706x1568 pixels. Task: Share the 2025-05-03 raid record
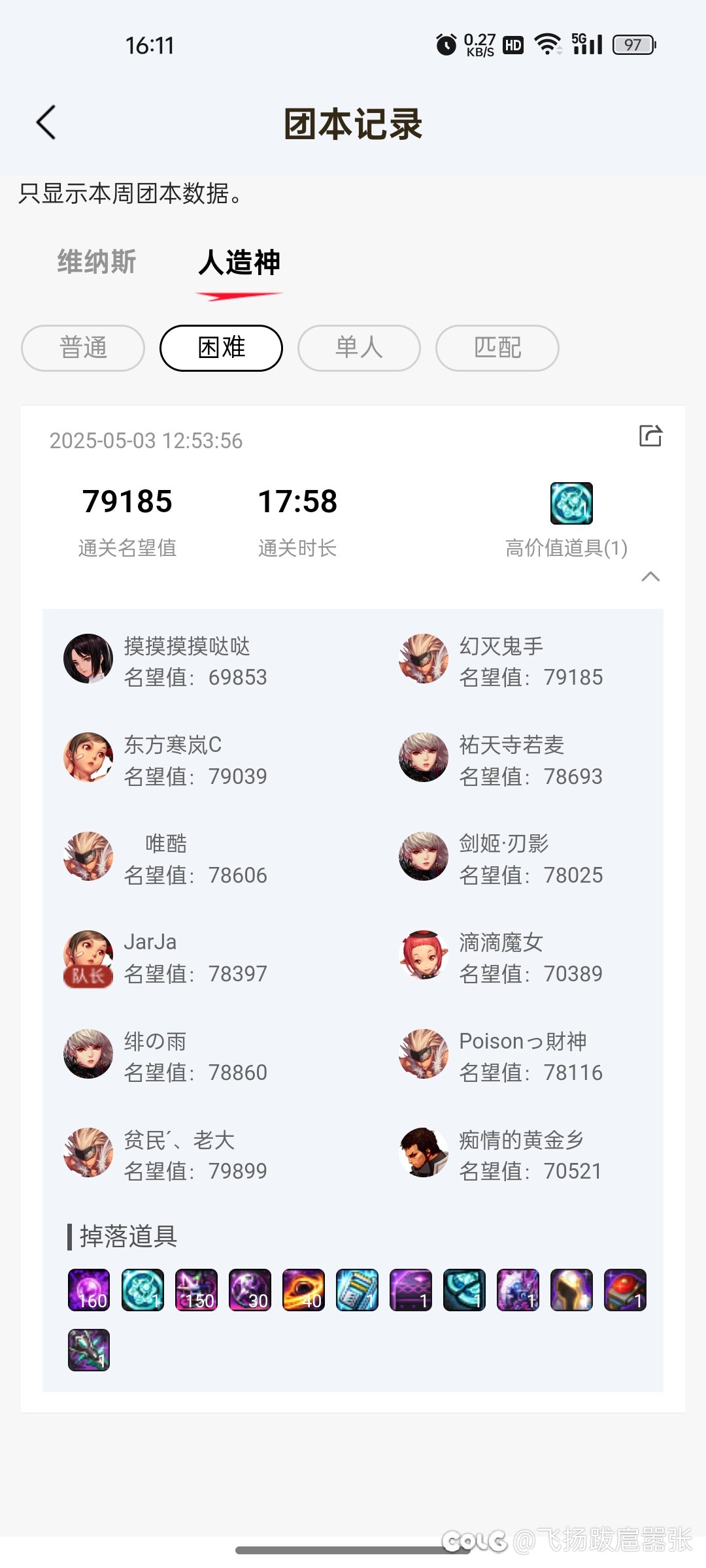(x=650, y=436)
